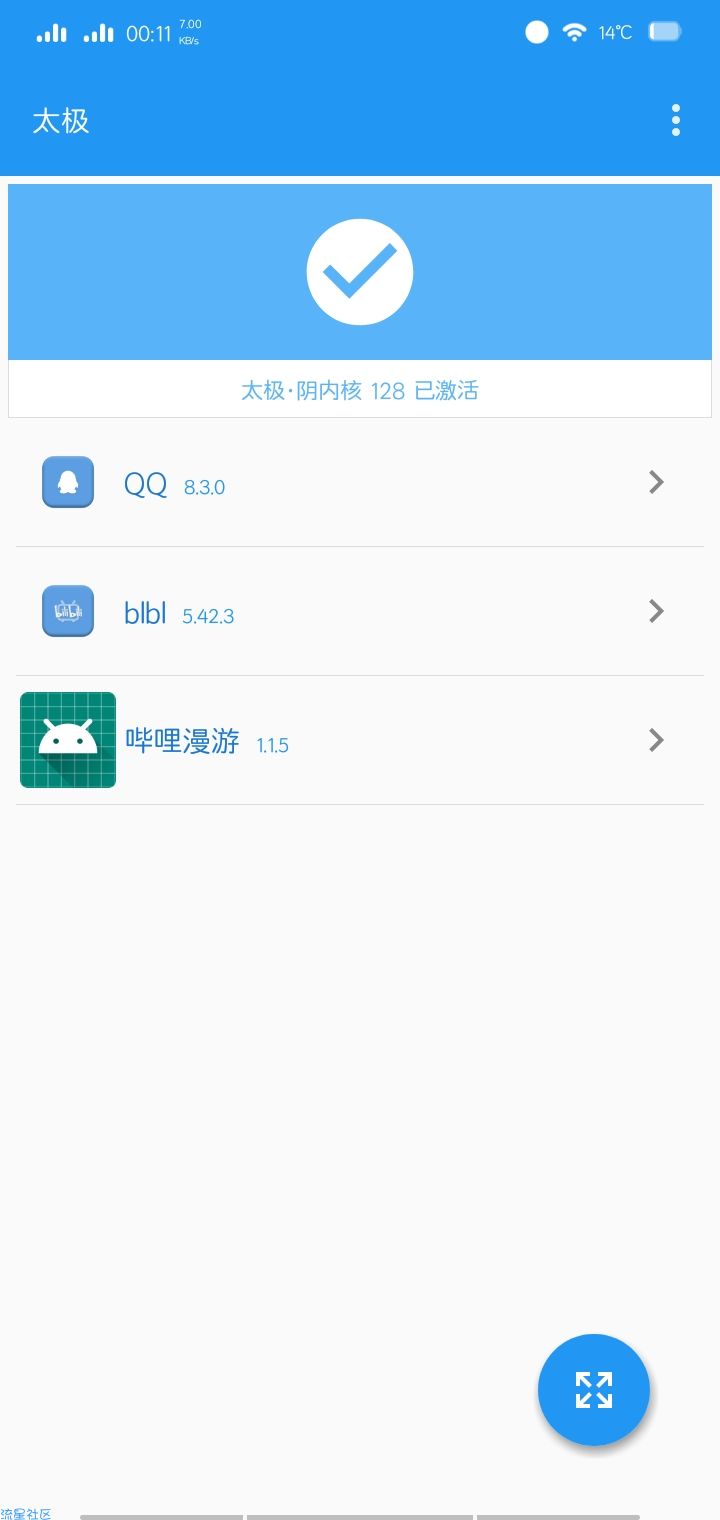Open the overflow menu in the app bar
This screenshot has height=1520, width=720.
point(676,120)
